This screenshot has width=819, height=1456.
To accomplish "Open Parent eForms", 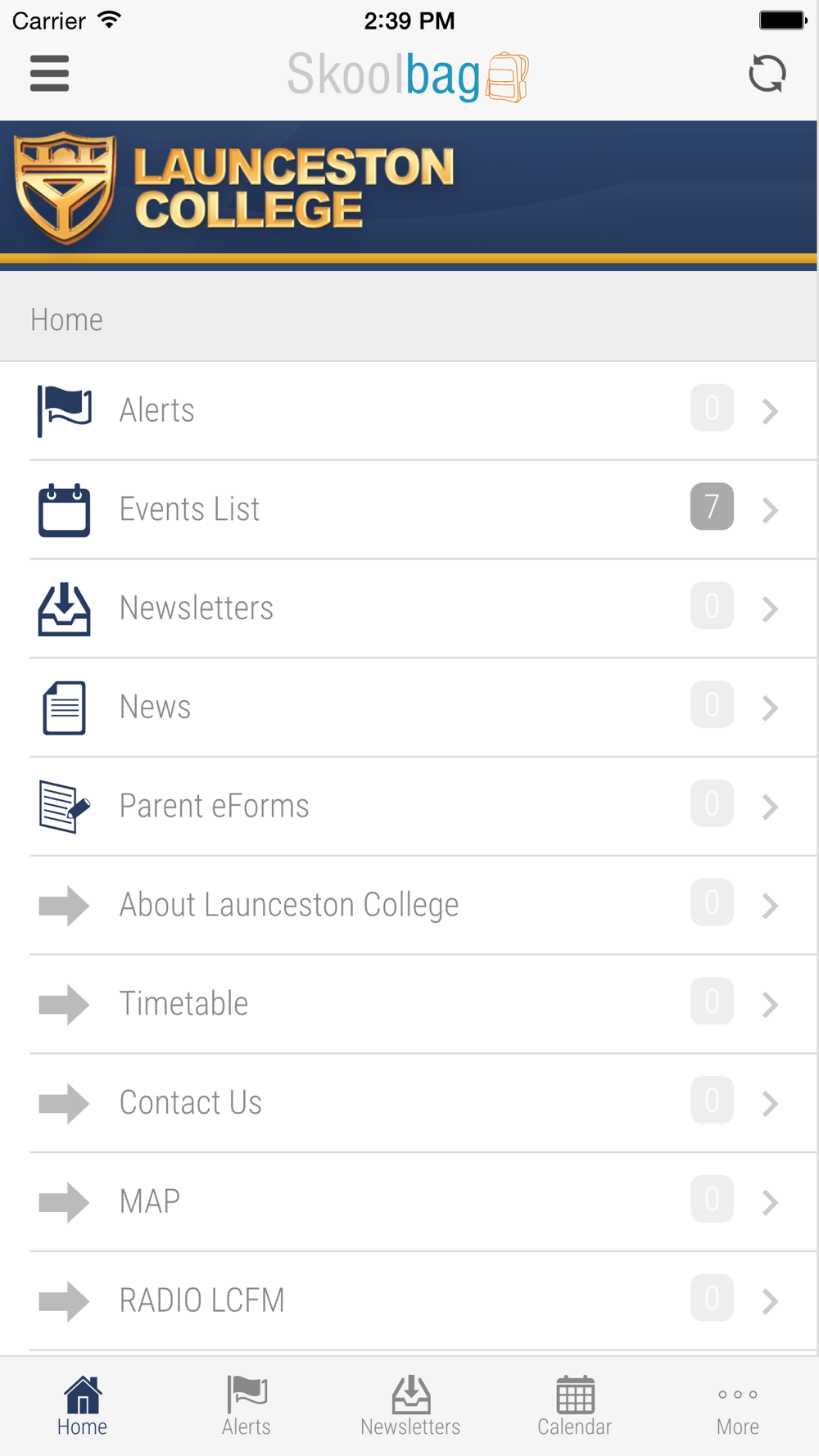I will 409,807.
